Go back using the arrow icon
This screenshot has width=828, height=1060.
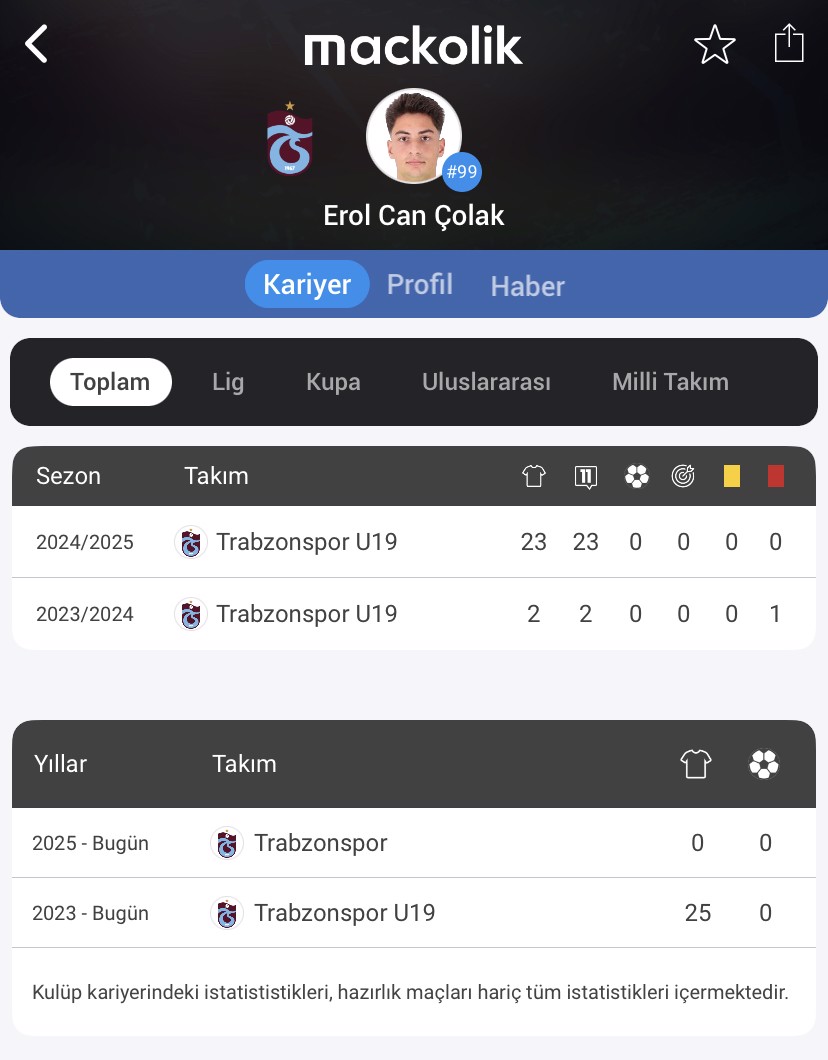37,45
